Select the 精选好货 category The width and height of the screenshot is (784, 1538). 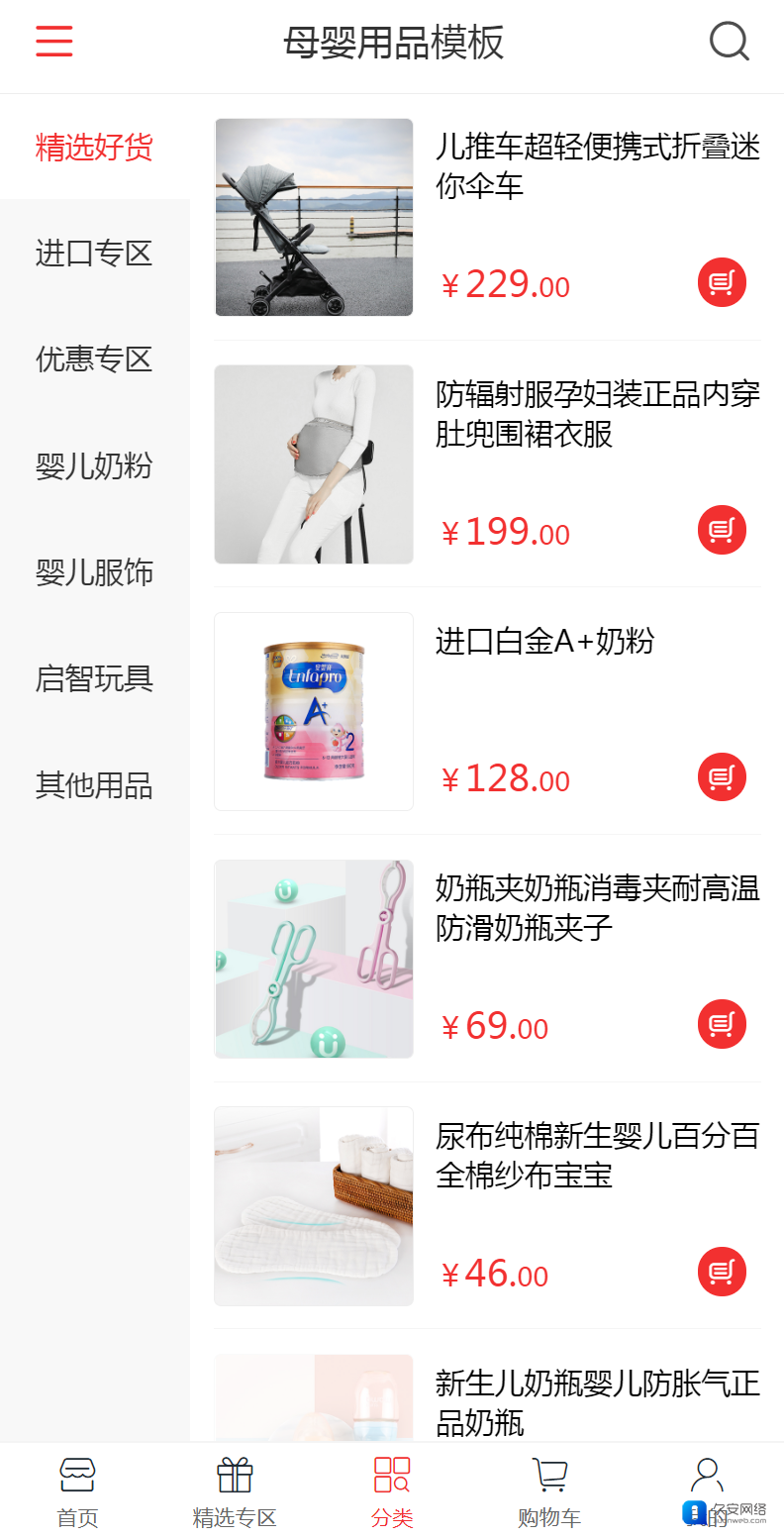tap(94, 148)
